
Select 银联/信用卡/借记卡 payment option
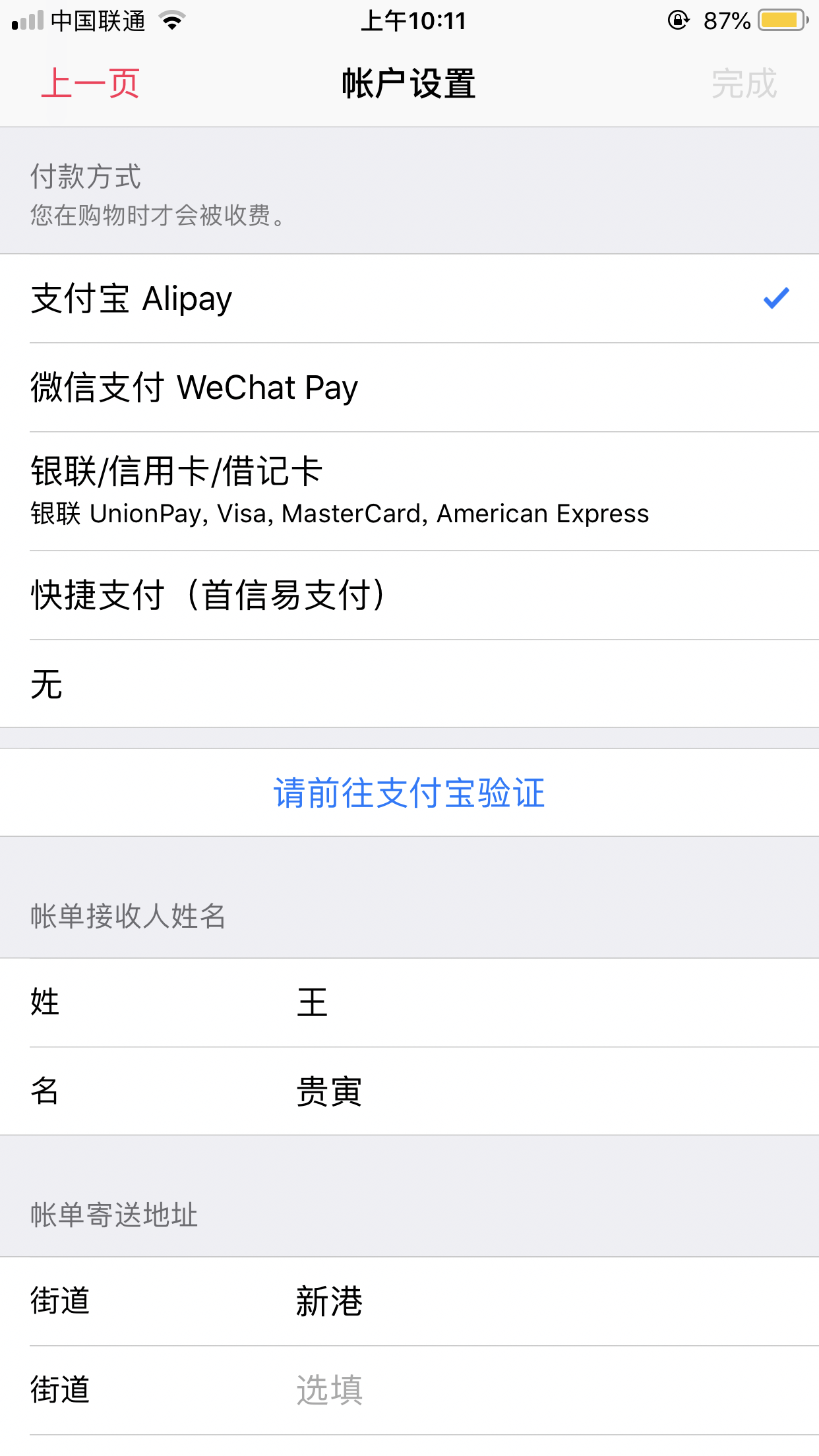click(409, 491)
